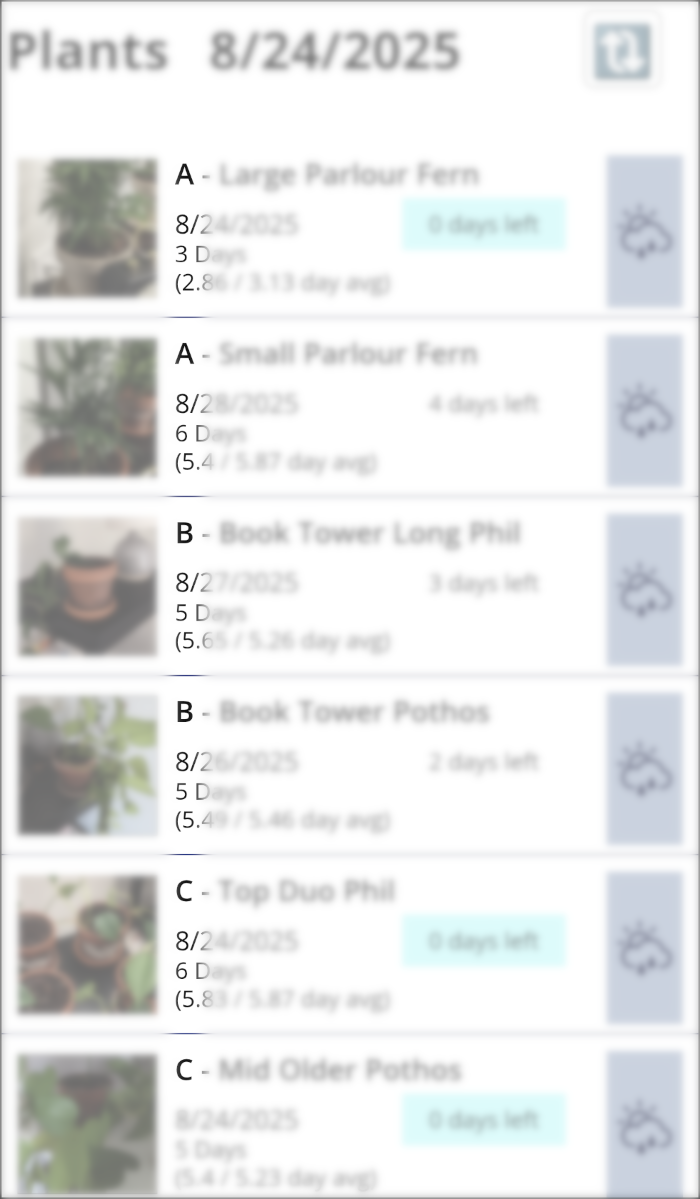
Task: Tap the water icon for Book Tower Pothos
Action: (644, 768)
